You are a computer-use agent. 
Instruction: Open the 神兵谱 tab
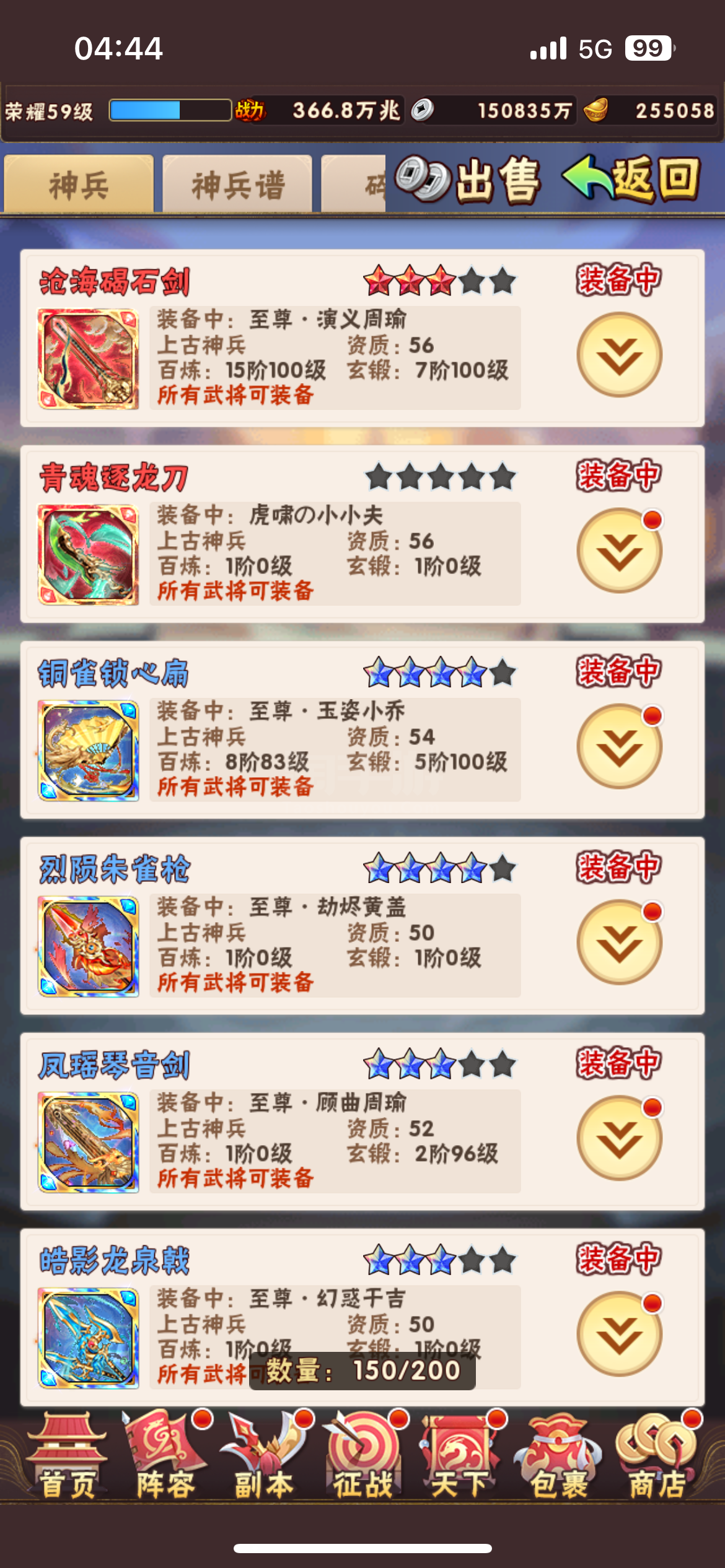click(x=237, y=183)
